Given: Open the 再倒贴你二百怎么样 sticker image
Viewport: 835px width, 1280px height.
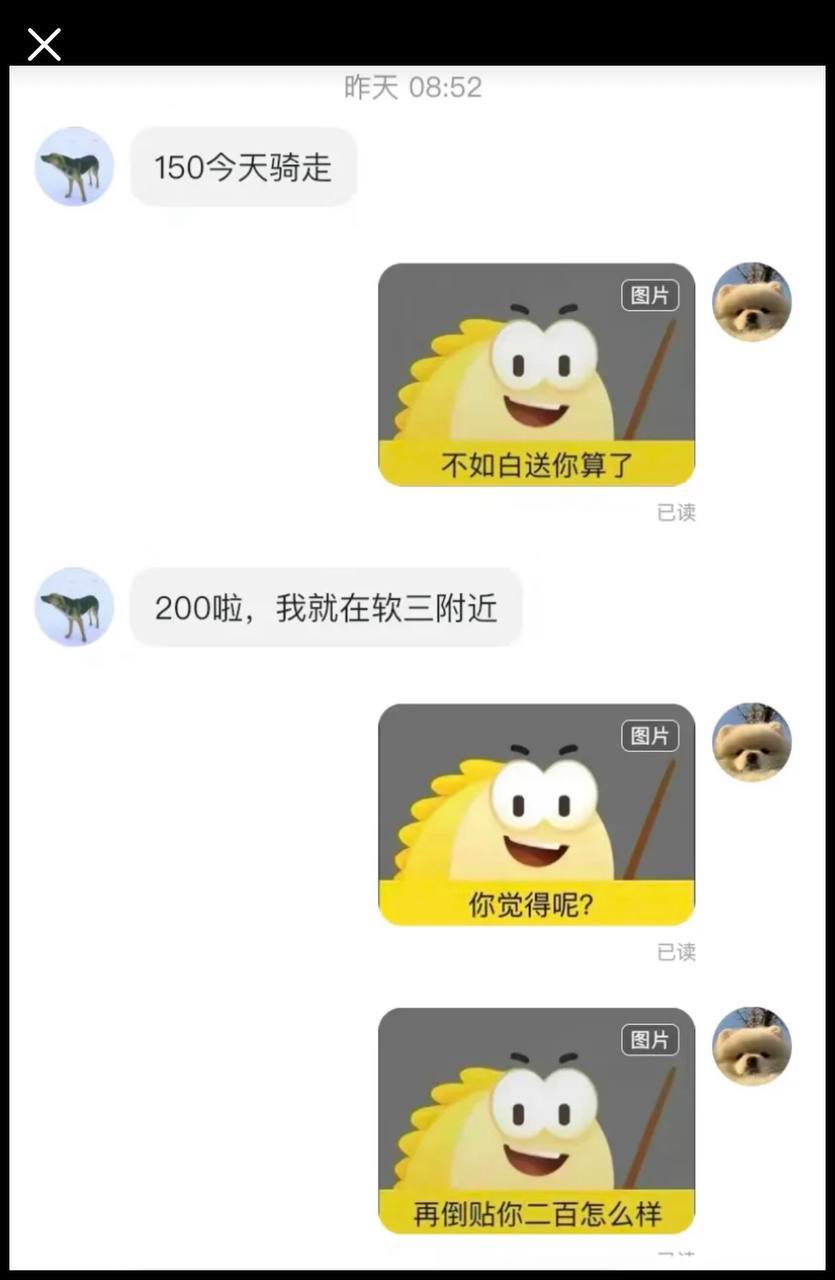Looking at the screenshot, I should pyautogui.click(x=536, y=1120).
